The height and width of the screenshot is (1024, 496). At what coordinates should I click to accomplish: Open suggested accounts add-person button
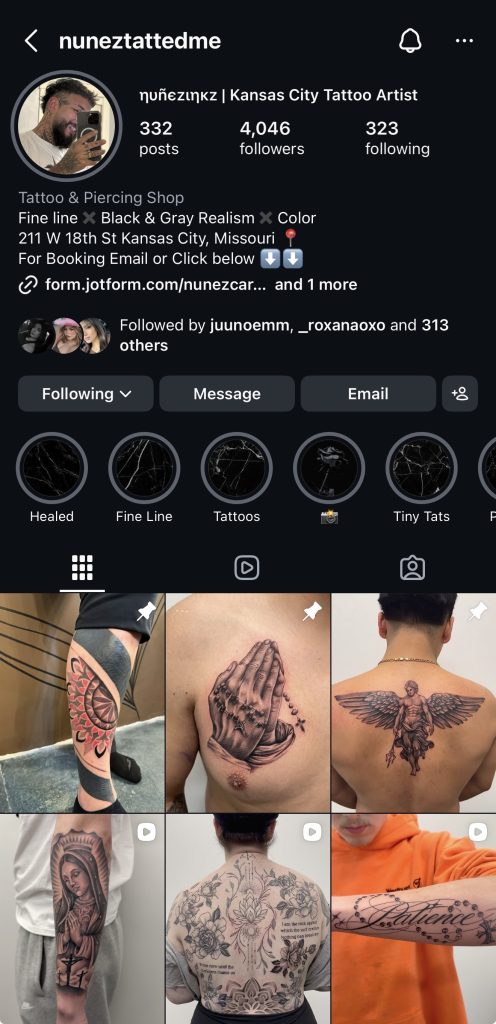click(460, 394)
